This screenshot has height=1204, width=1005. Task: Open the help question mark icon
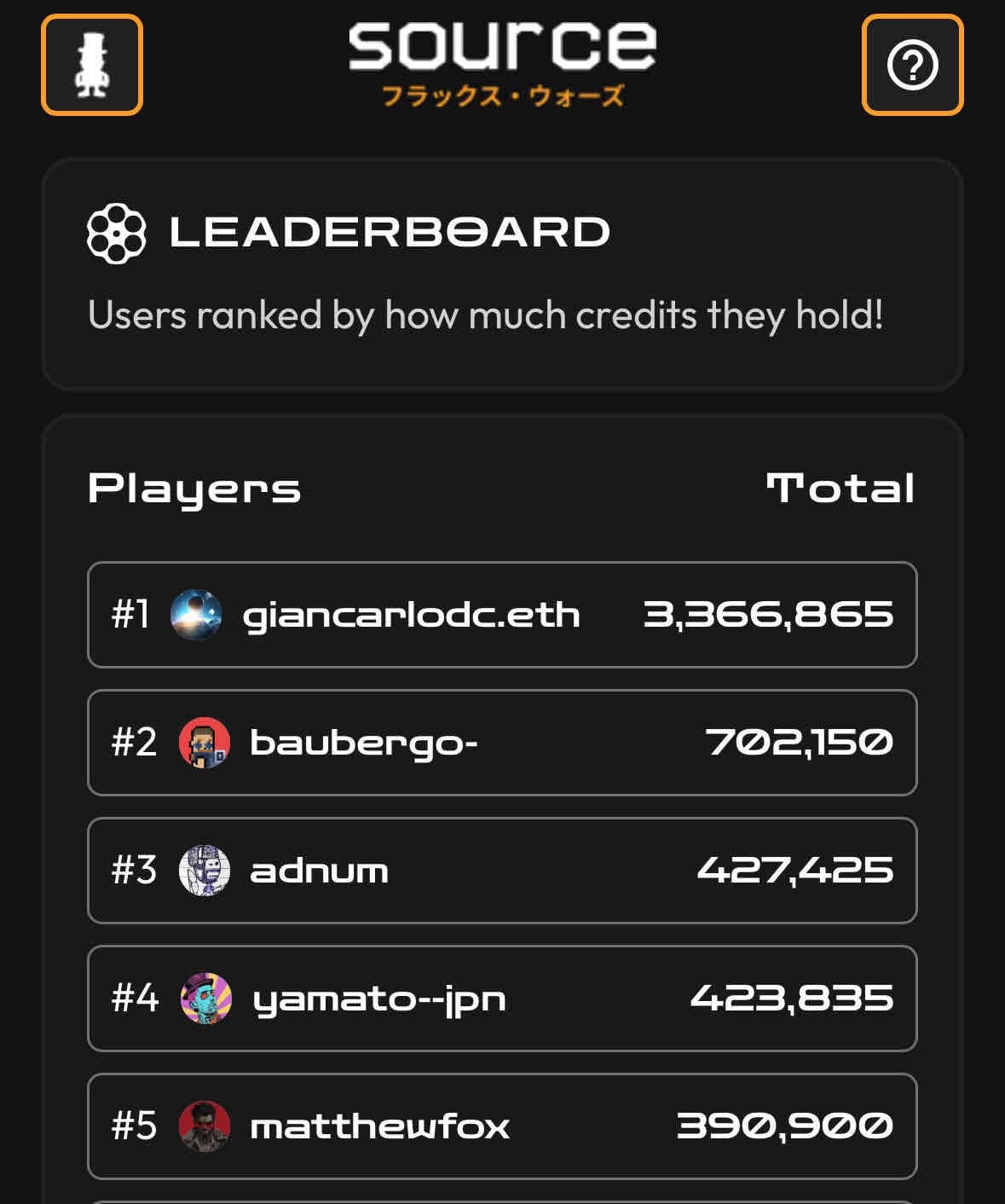click(x=912, y=65)
